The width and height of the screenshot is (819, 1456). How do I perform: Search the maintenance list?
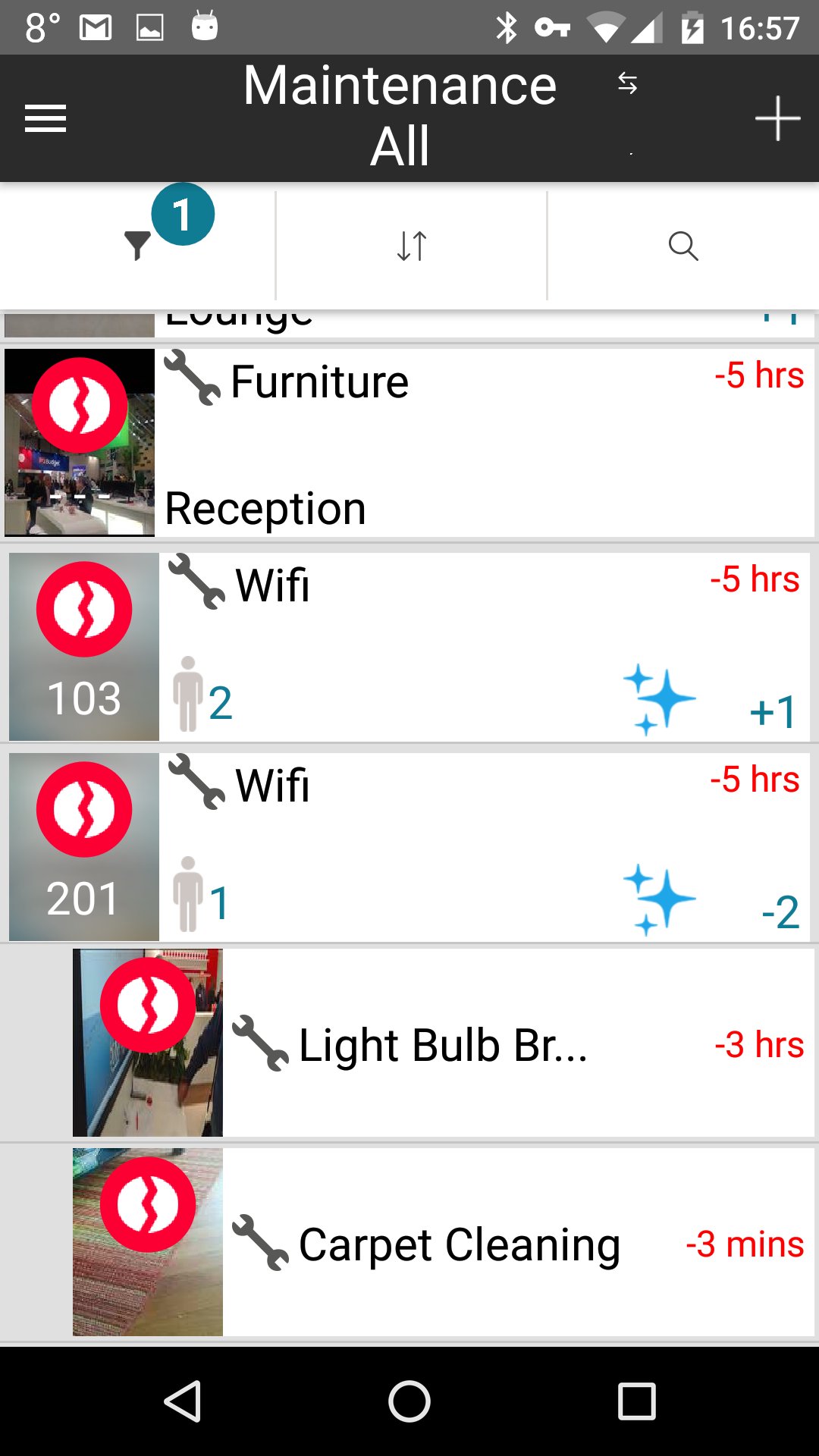(x=682, y=246)
